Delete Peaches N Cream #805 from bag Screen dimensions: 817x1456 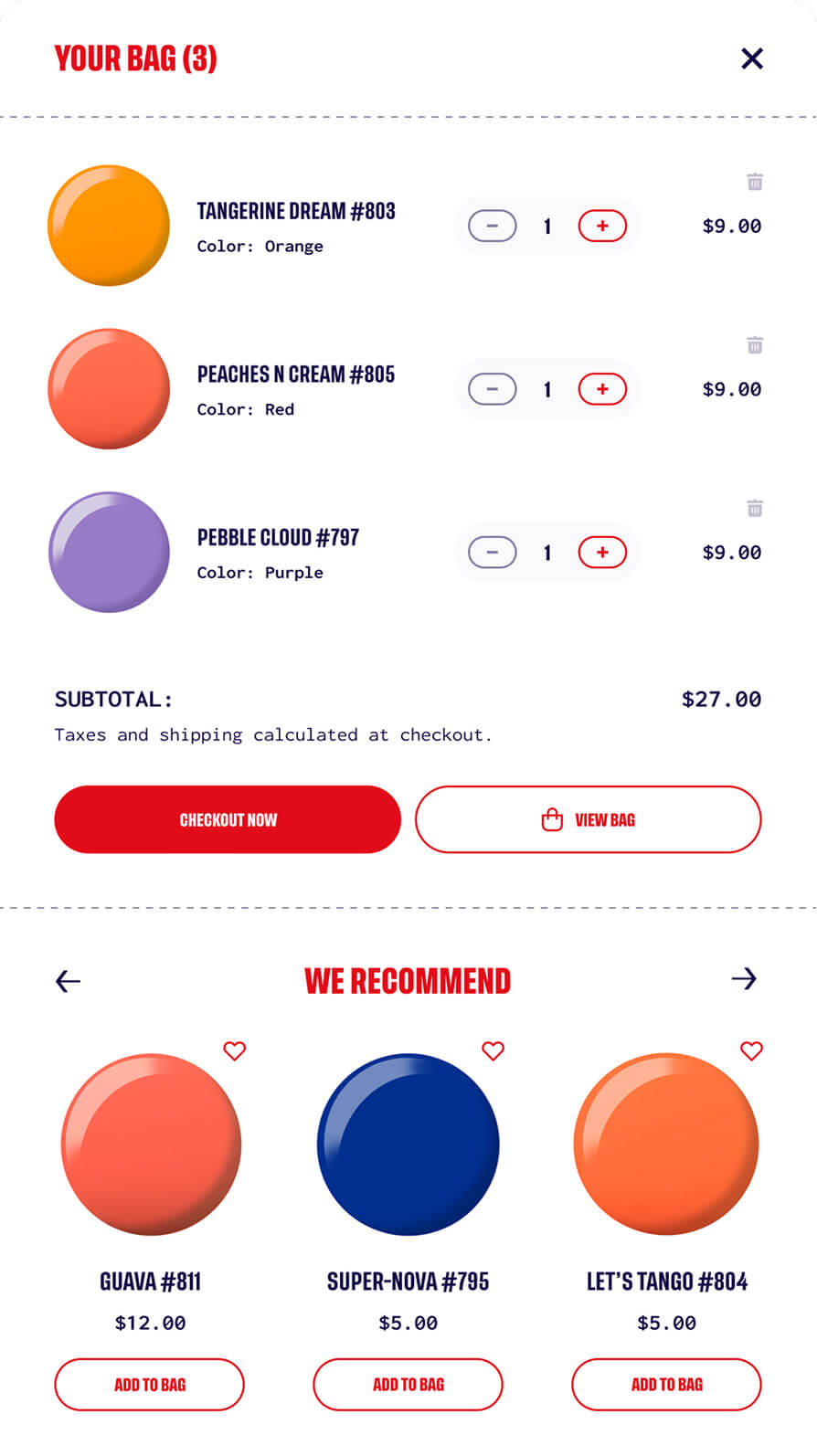[x=755, y=345]
